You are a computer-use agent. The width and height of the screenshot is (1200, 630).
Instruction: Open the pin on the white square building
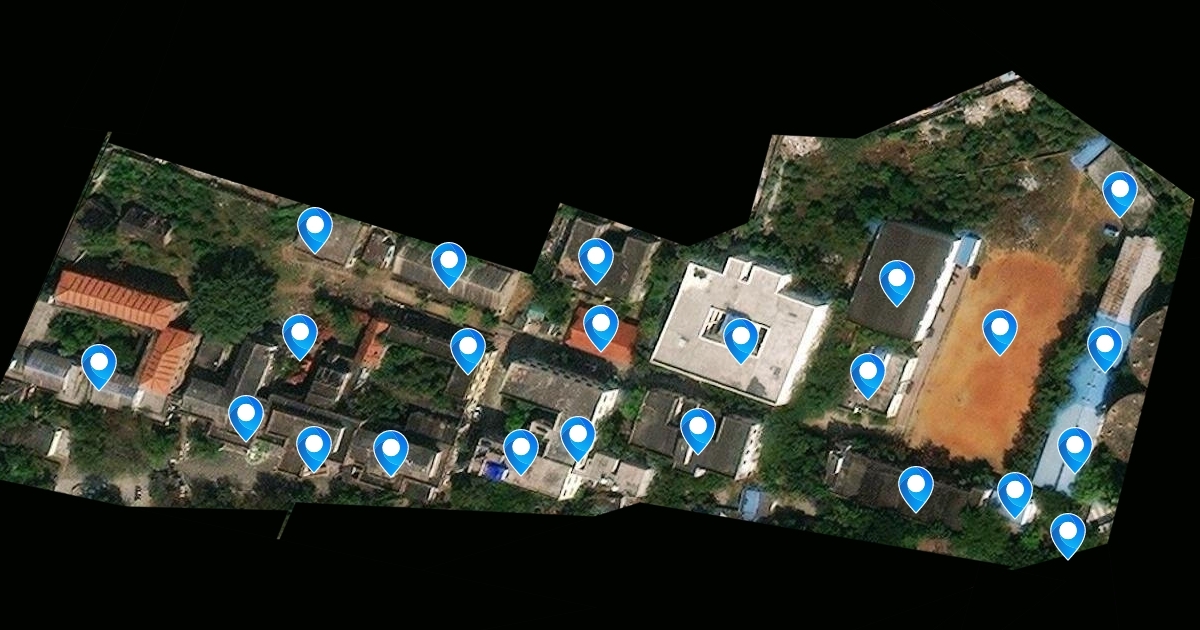coord(741,340)
